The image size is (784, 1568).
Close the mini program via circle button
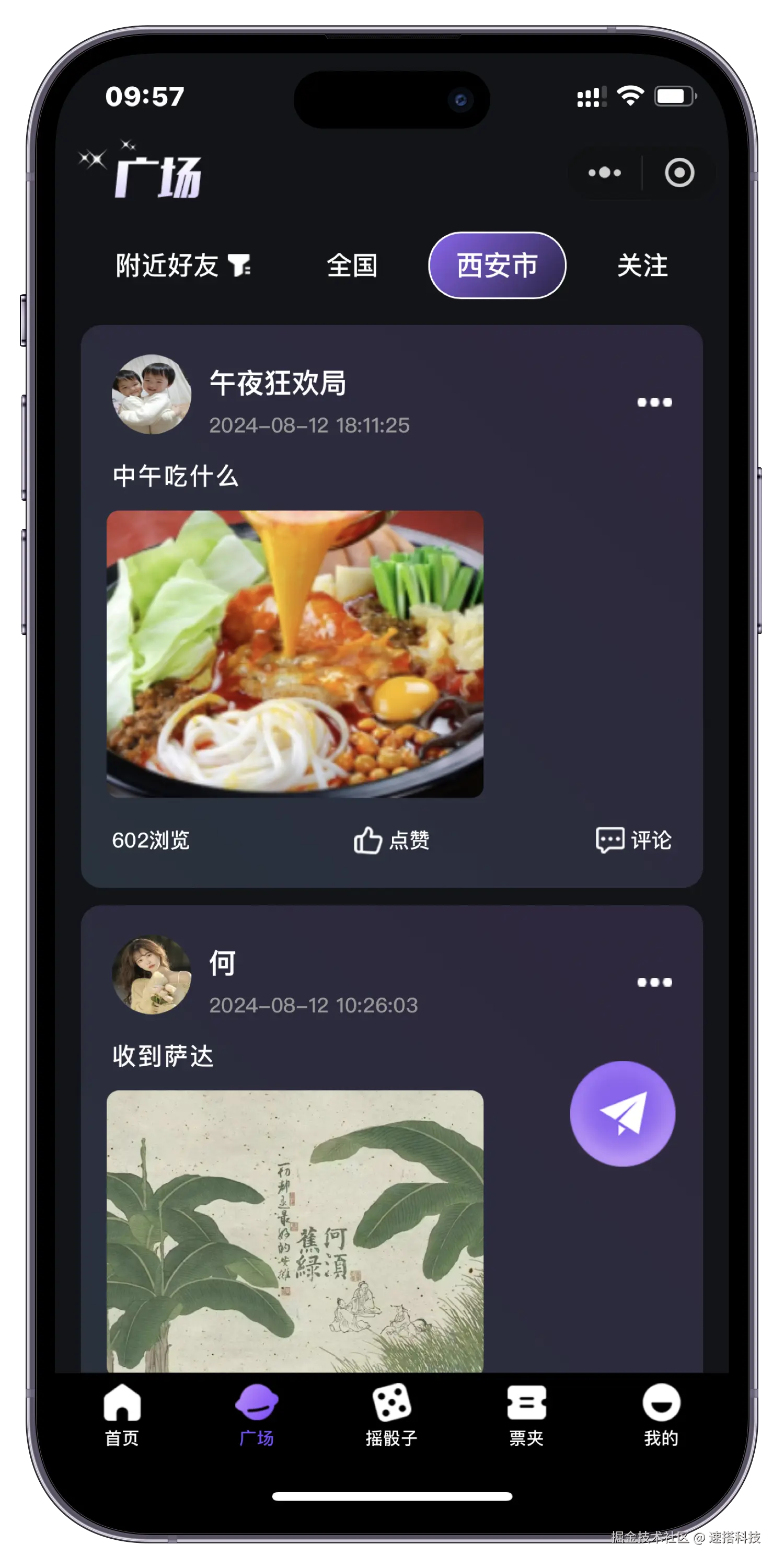tap(679, 173)
